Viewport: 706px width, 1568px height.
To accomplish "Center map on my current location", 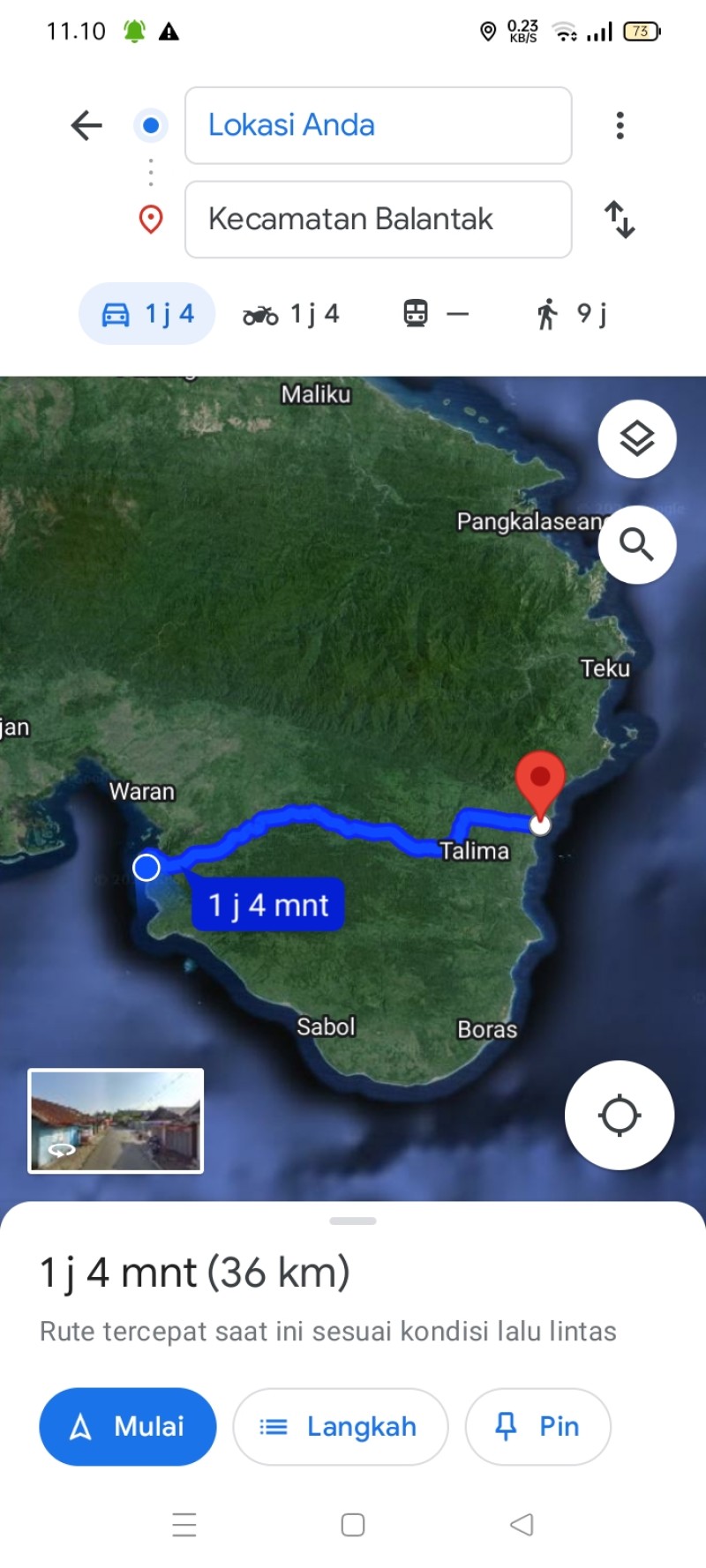I will (620, 1116).
